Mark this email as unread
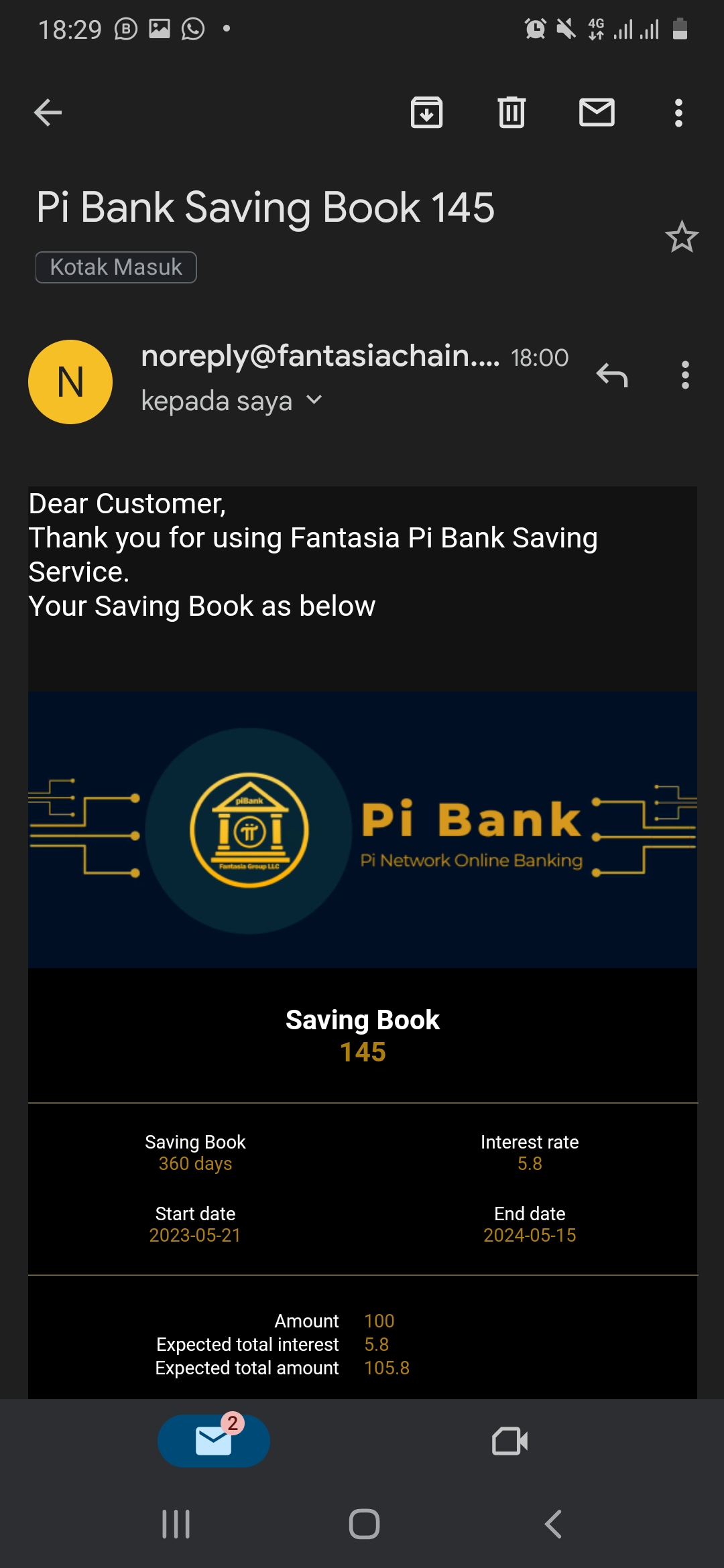The width and height of the screenshot is (724, 1568). (597, 113)
